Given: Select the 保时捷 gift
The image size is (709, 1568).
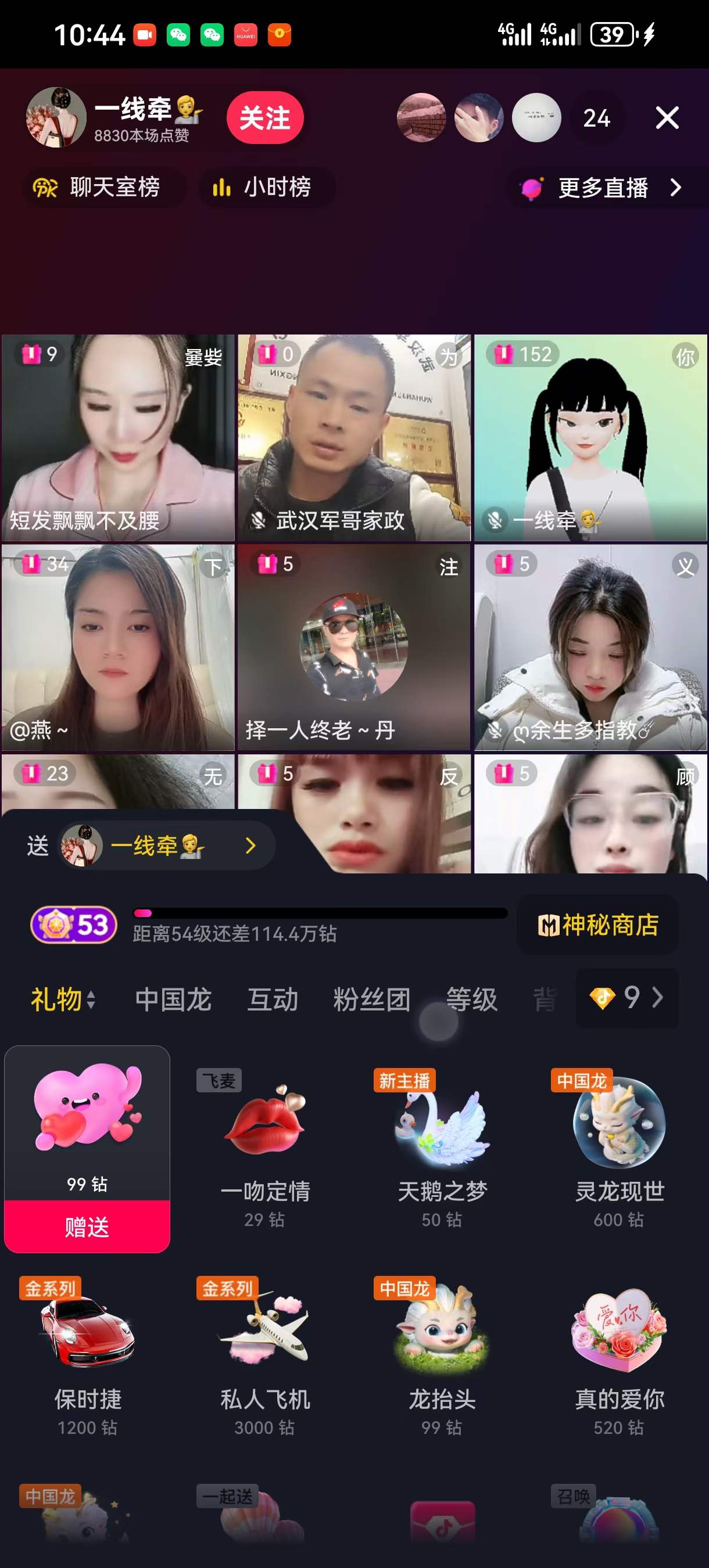Looking at the screenshot, I should coord(88,1353).
